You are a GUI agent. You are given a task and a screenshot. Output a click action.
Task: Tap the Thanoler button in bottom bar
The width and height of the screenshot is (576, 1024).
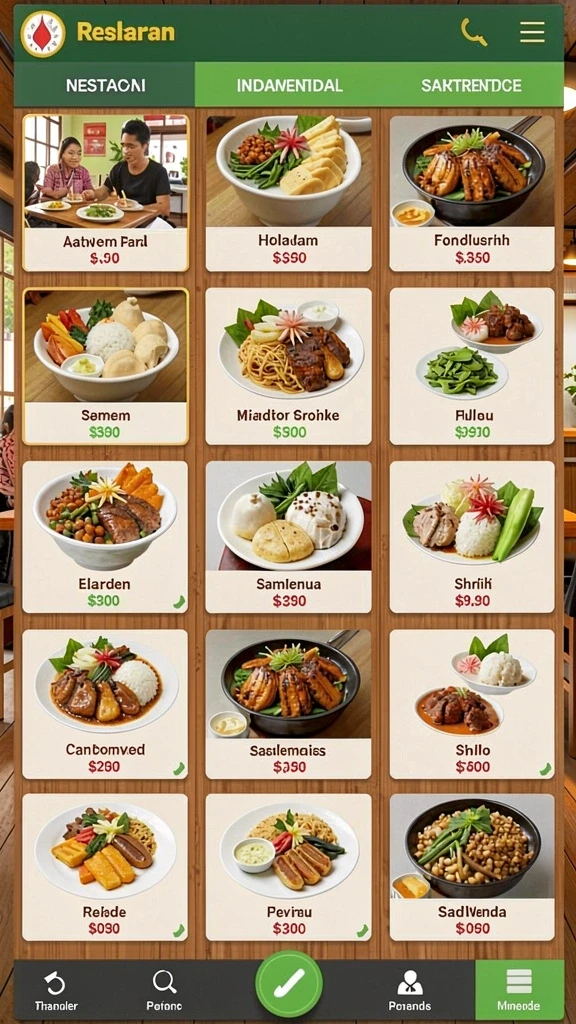[56, 990]
